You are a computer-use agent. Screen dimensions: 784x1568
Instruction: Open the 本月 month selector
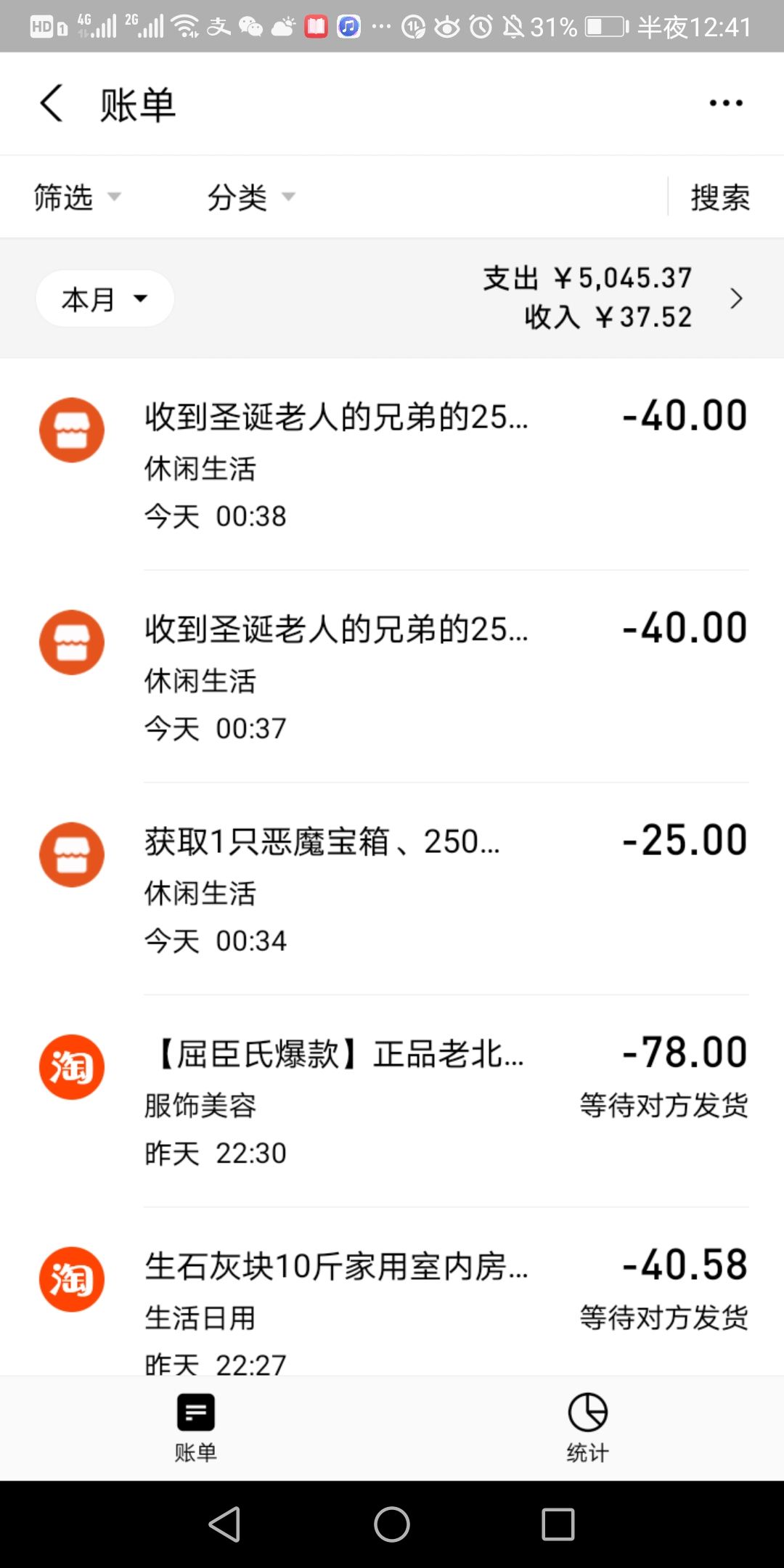pos(105,298)
